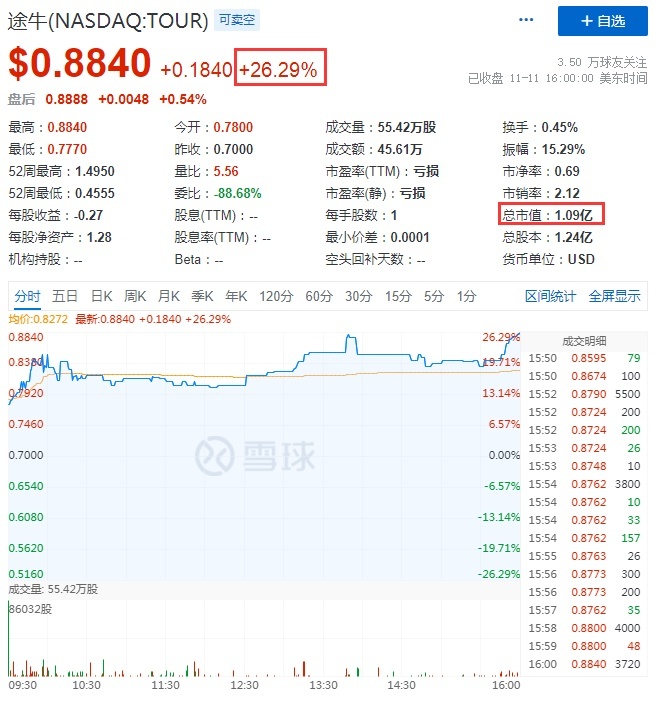Select the 月K chart tab
This screenshot has height=701, width=671.
click(168, 296)
